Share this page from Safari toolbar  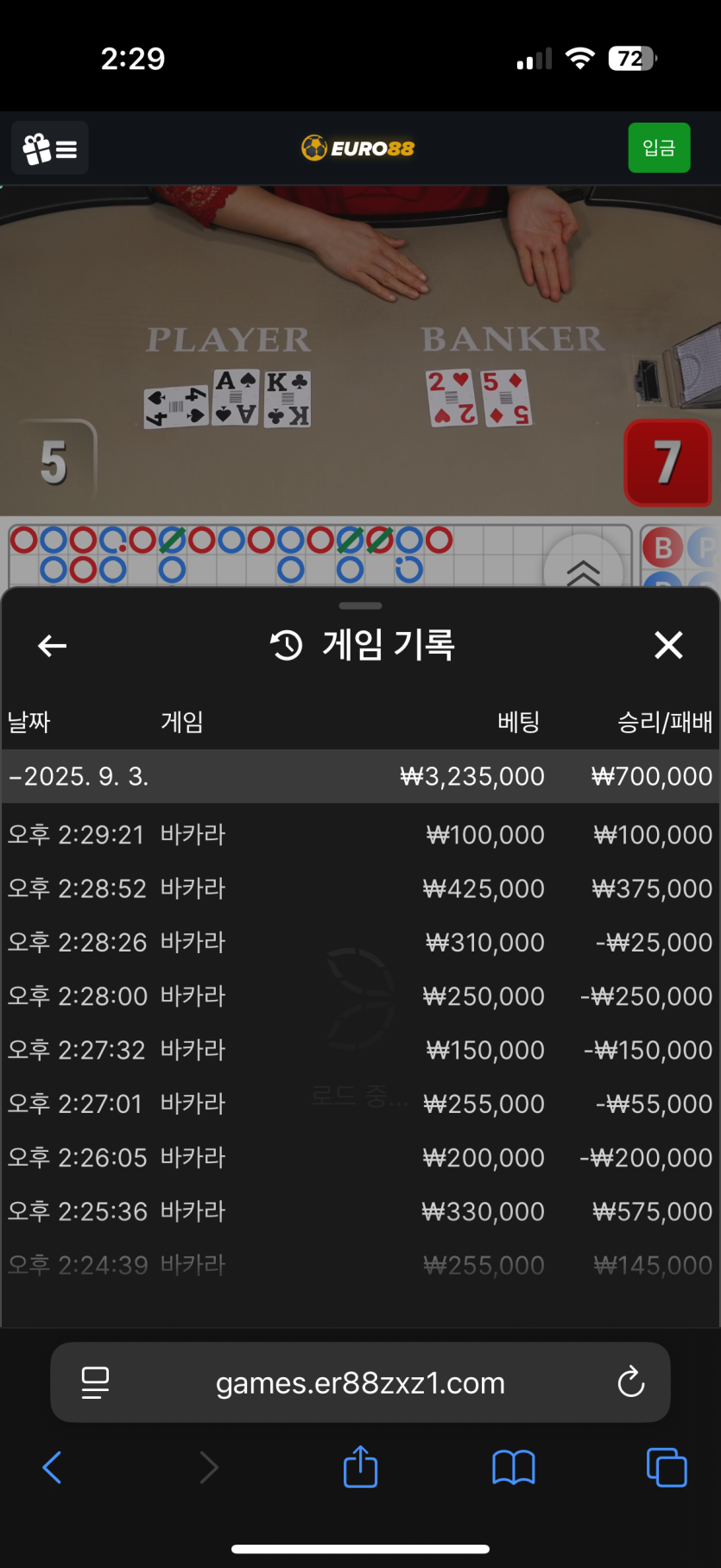[360, 1467]
